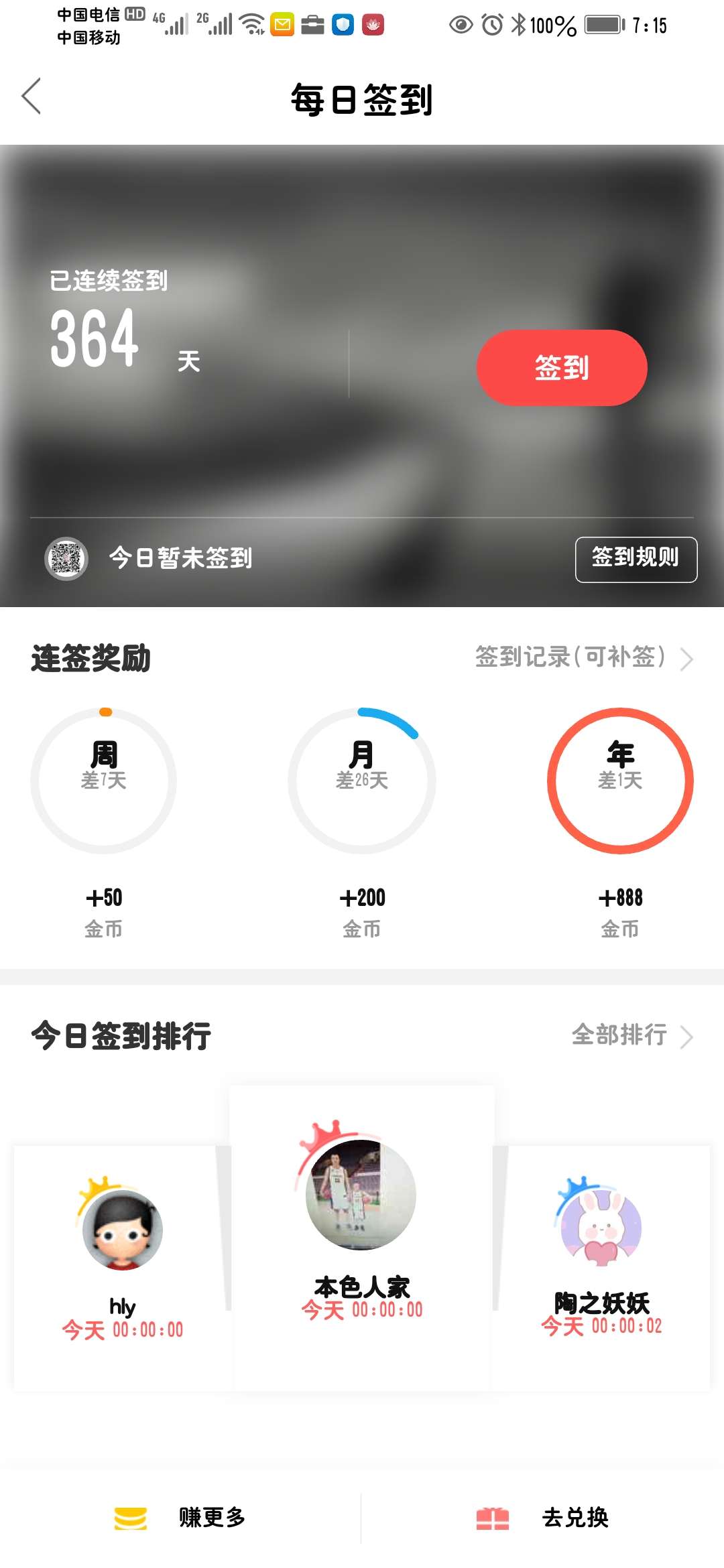Open 陶之妖妖's ranking card
Screen dimensions: 724x1568
pos(601,1266)
